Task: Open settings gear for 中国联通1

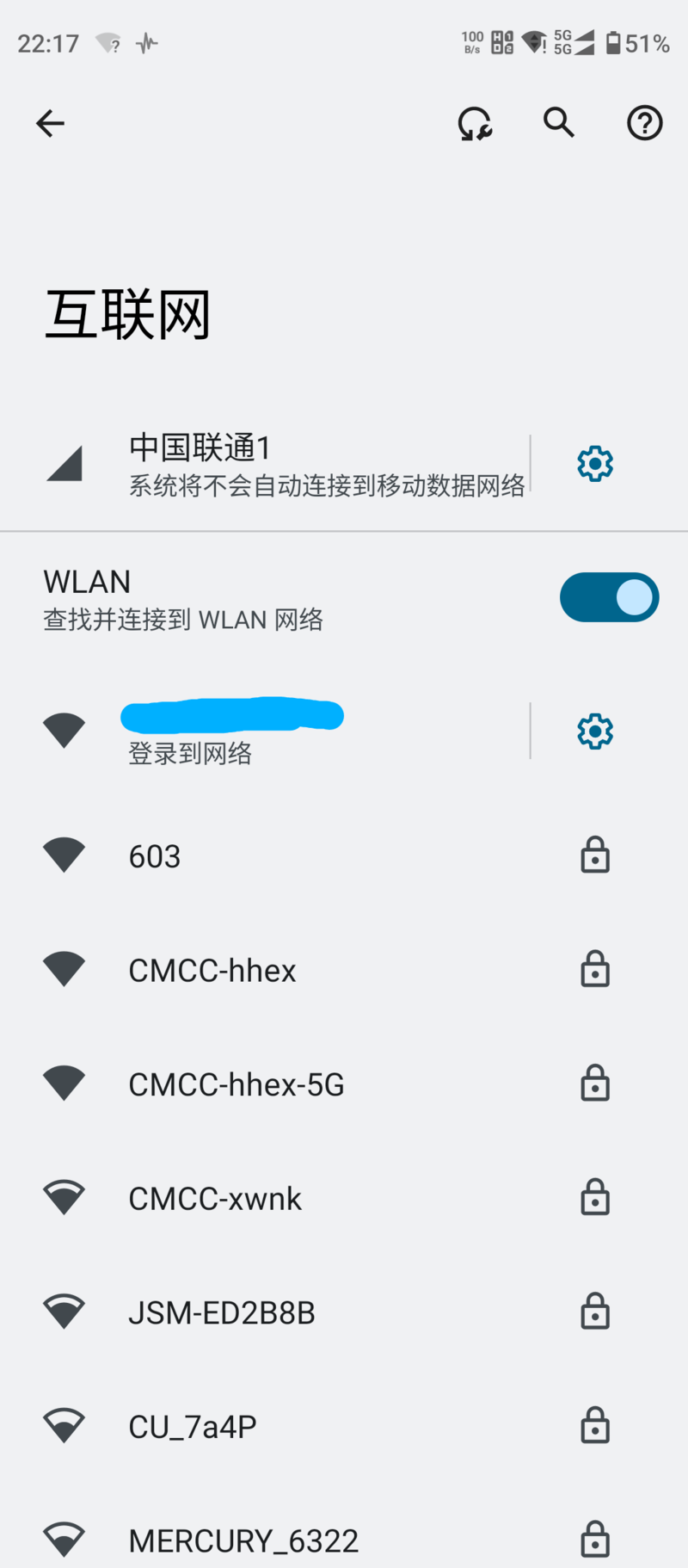Action: 594,465
